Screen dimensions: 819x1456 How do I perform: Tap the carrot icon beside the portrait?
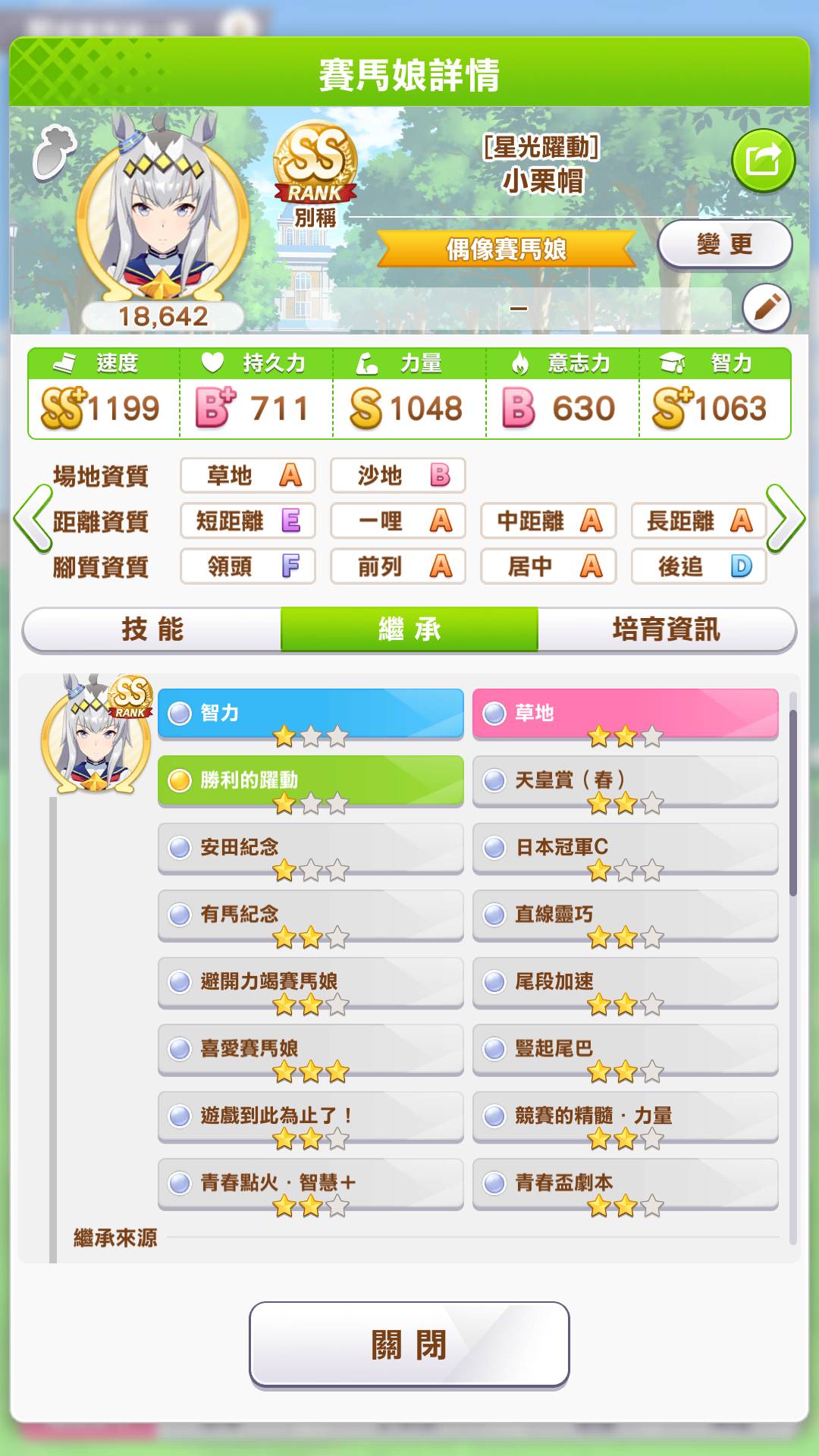coord(54,152)
